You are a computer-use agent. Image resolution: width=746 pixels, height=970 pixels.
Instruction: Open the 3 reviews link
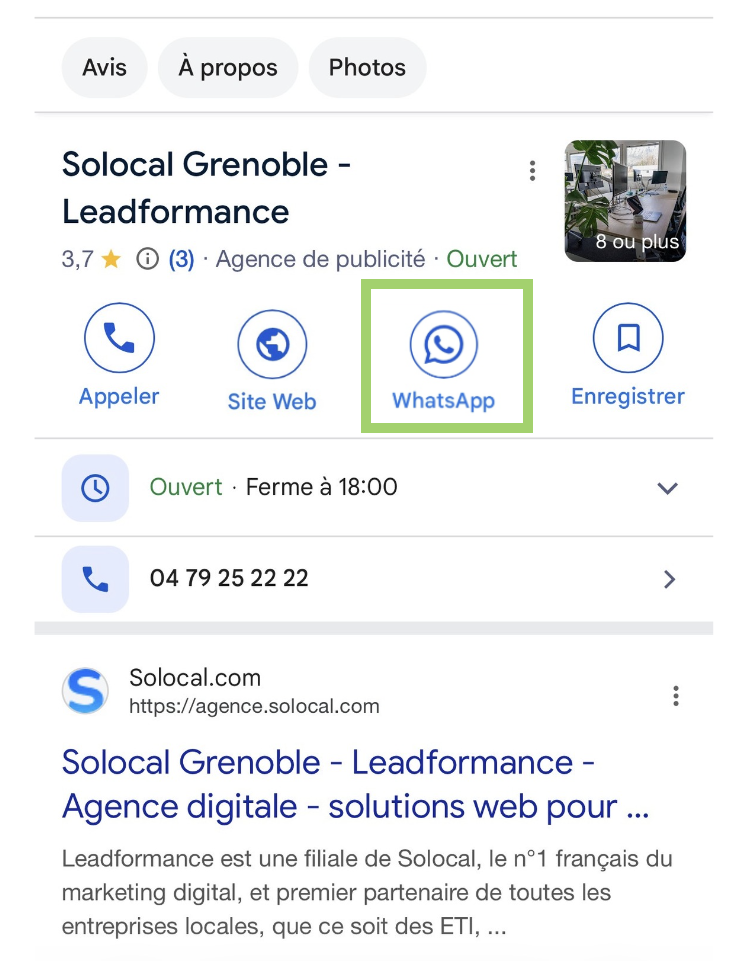pyautogui.click(x=181, y=260)
